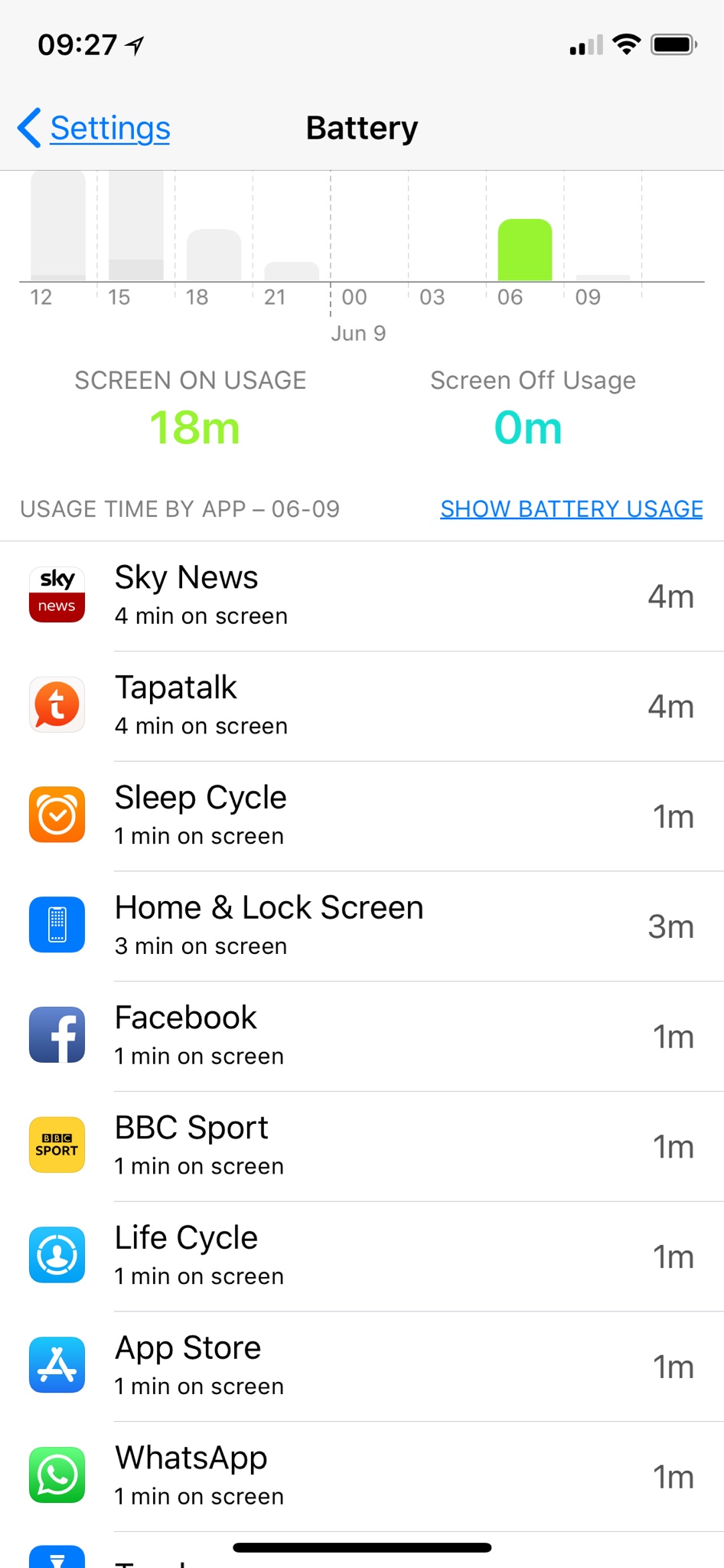Tap the Sleep Cycle row
Screen dimensions: 724x1568
click(x=362, y=816)
